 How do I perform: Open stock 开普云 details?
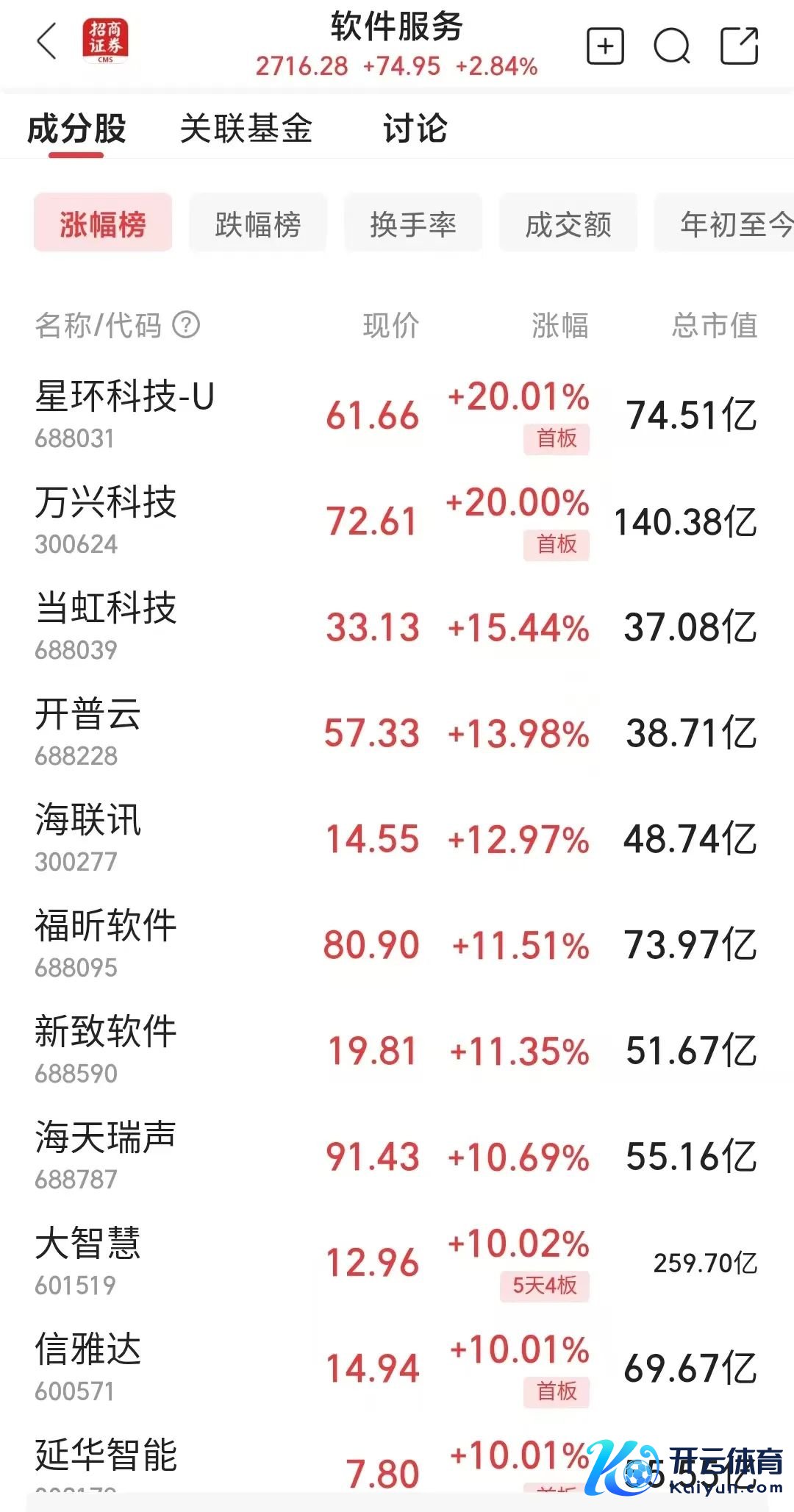coord(88,731)
